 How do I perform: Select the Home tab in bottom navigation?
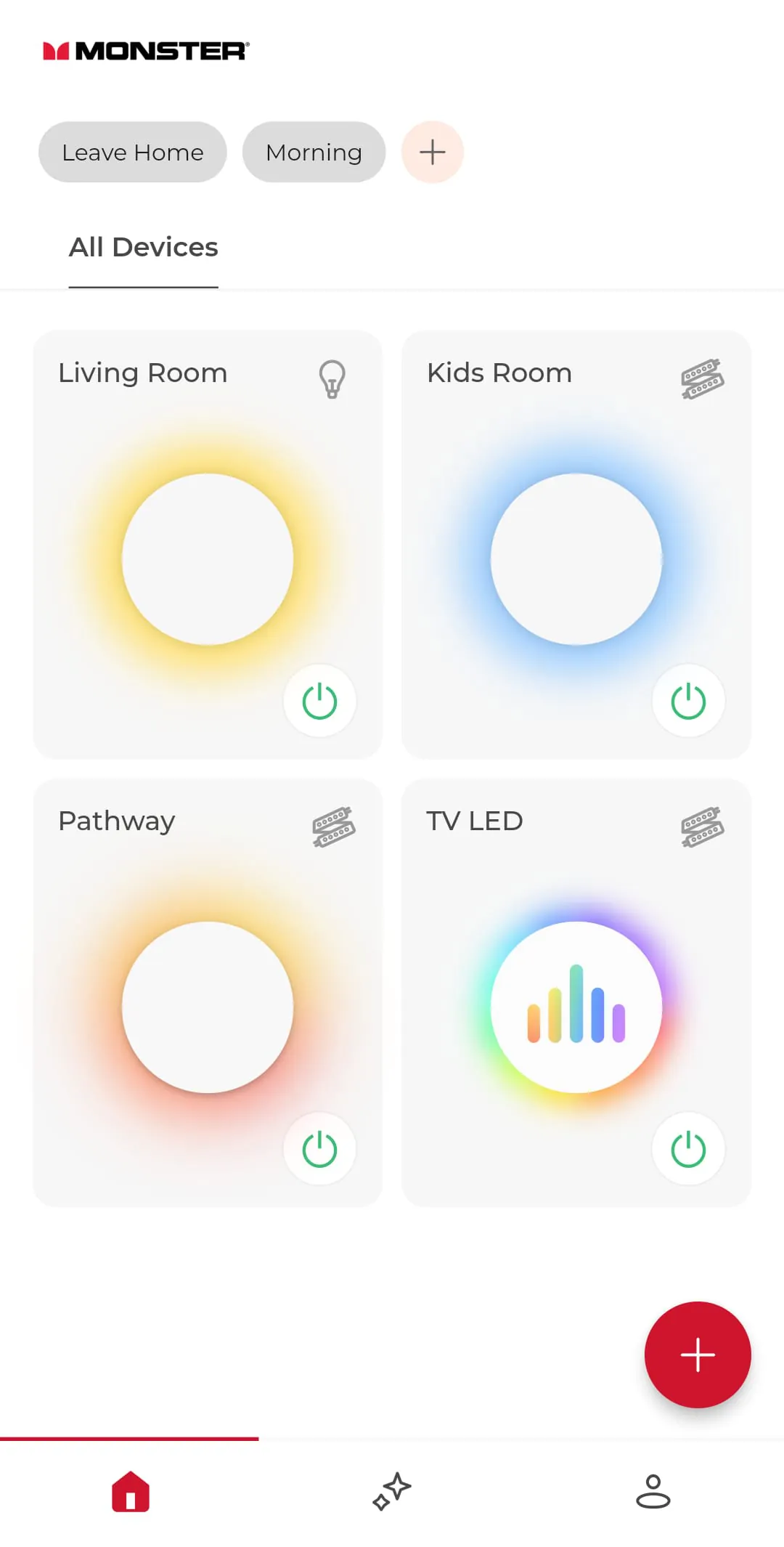pos(129,1493)
